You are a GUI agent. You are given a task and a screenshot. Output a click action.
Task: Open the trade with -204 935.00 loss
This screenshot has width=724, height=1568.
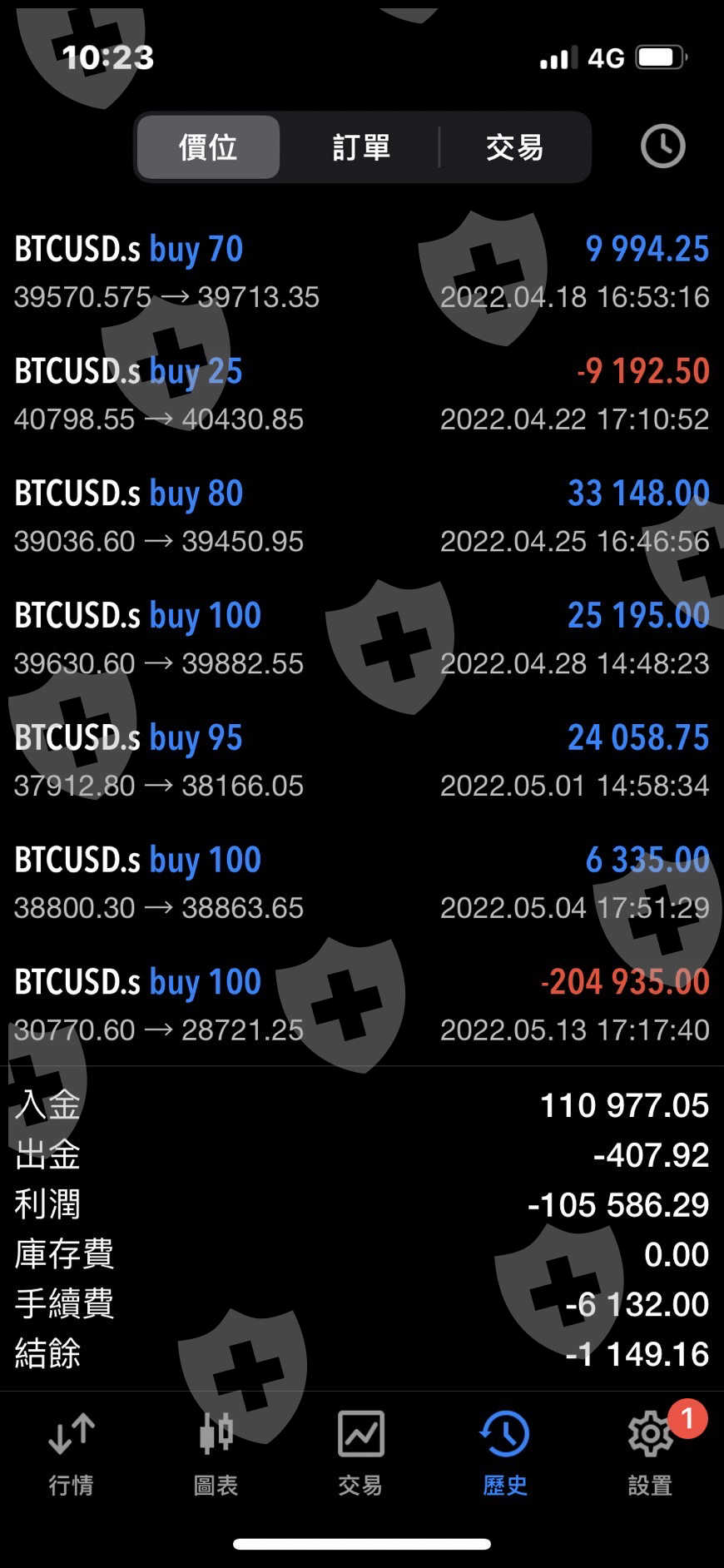pyautogui.click(x=361, y=1005)
